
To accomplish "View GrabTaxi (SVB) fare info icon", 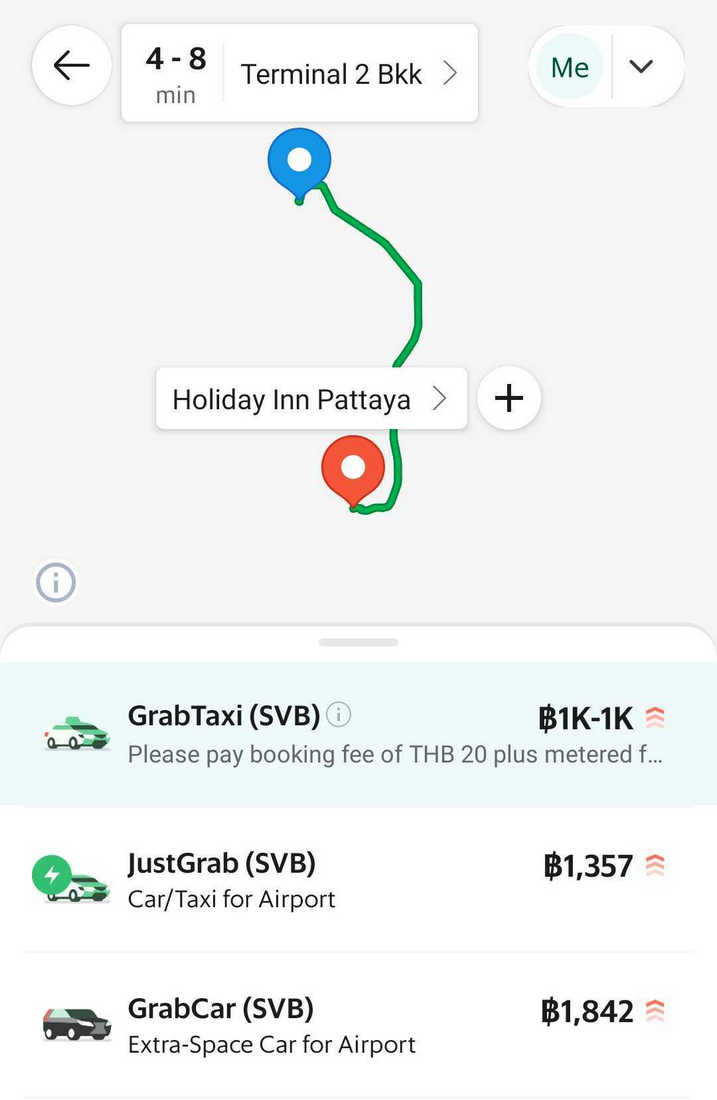I will pos(340,715).
